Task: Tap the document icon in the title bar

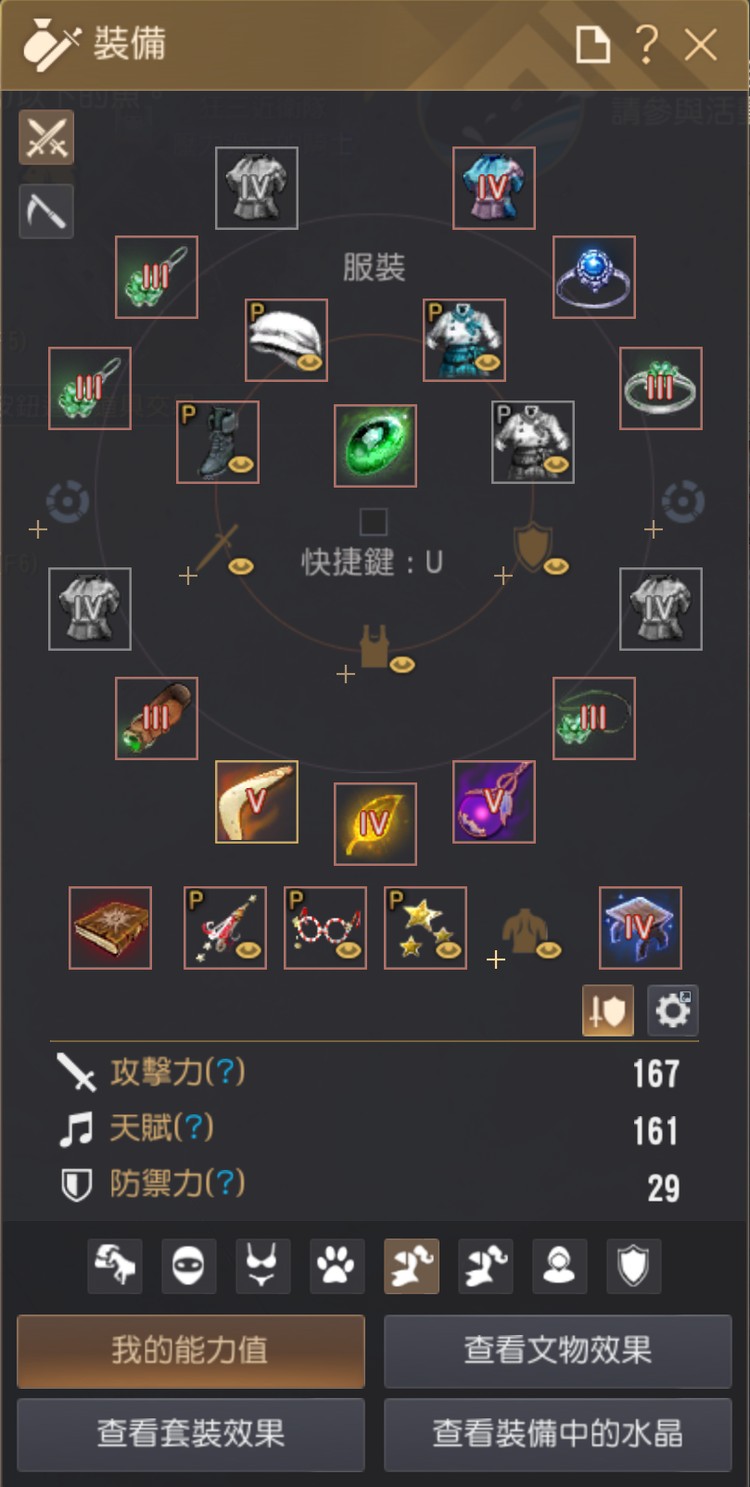Action: [x=592, y=45]
